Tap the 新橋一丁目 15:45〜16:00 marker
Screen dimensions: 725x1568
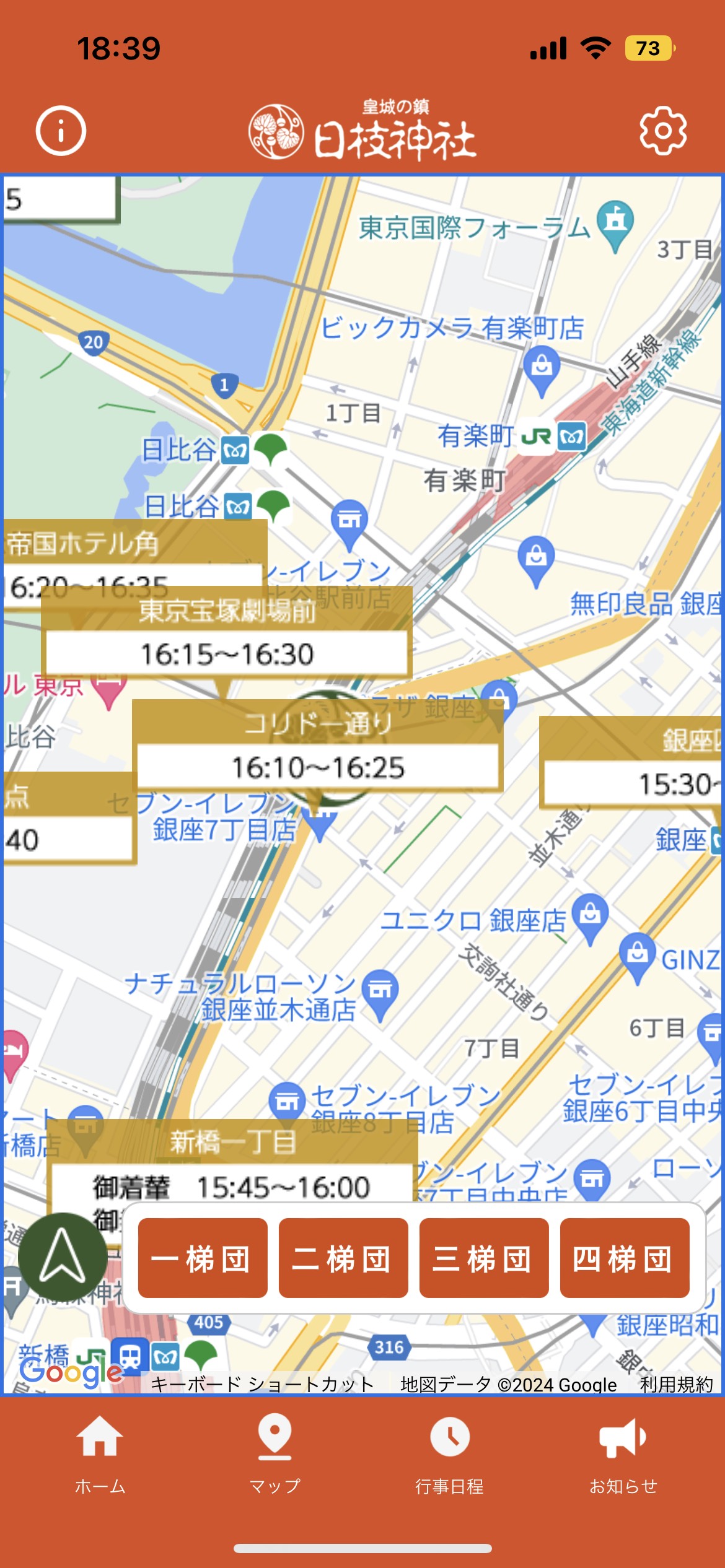tap(232, 1164)
